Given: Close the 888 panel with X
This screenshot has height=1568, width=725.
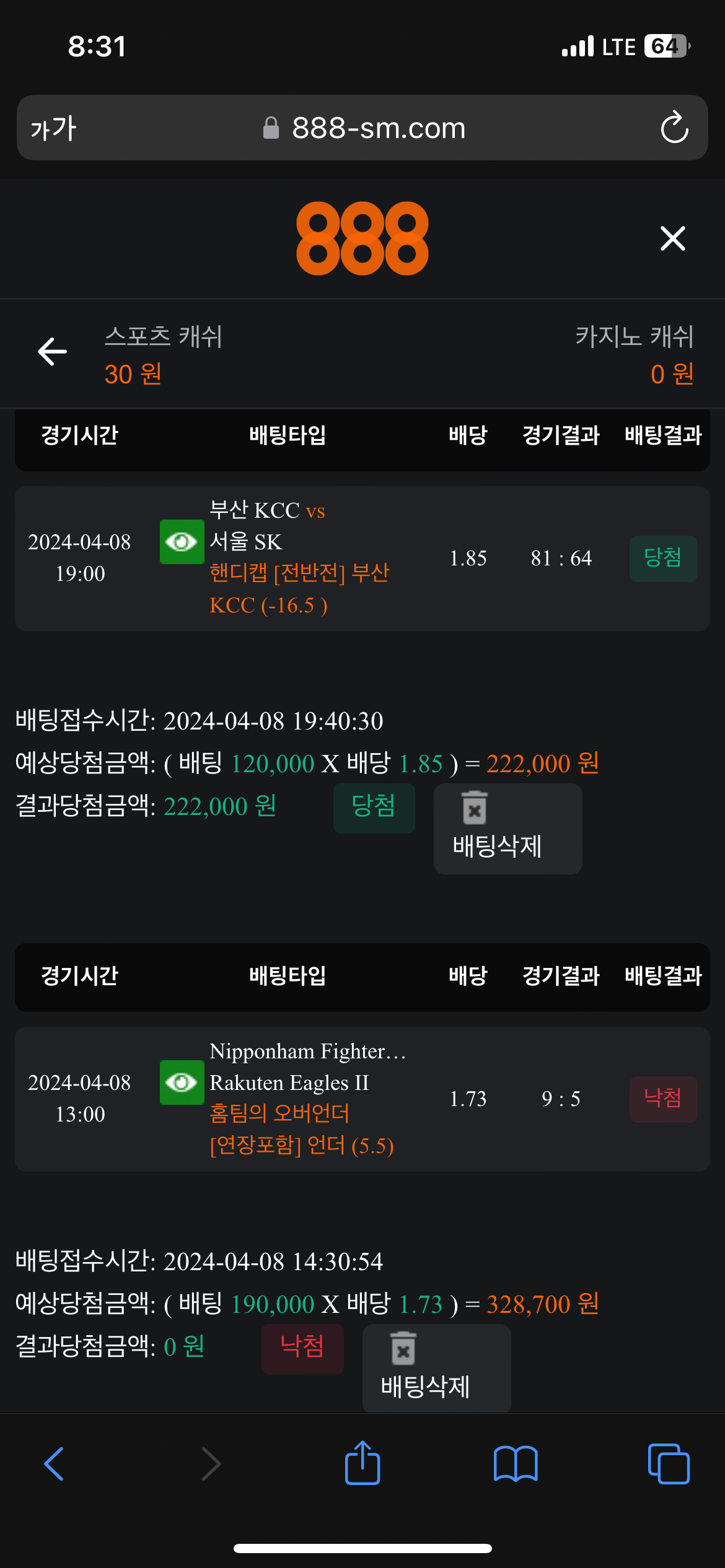Looking at the screenshot, I should (672, 238).
